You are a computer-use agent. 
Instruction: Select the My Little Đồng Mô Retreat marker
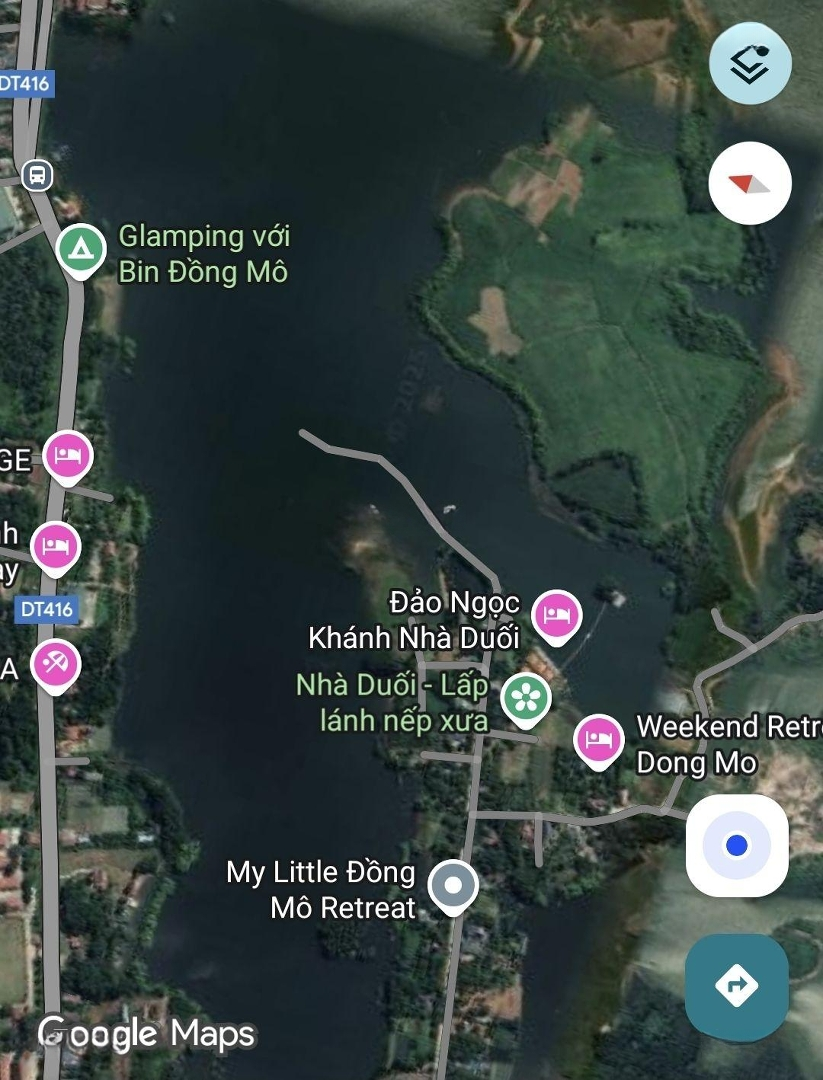453,886
